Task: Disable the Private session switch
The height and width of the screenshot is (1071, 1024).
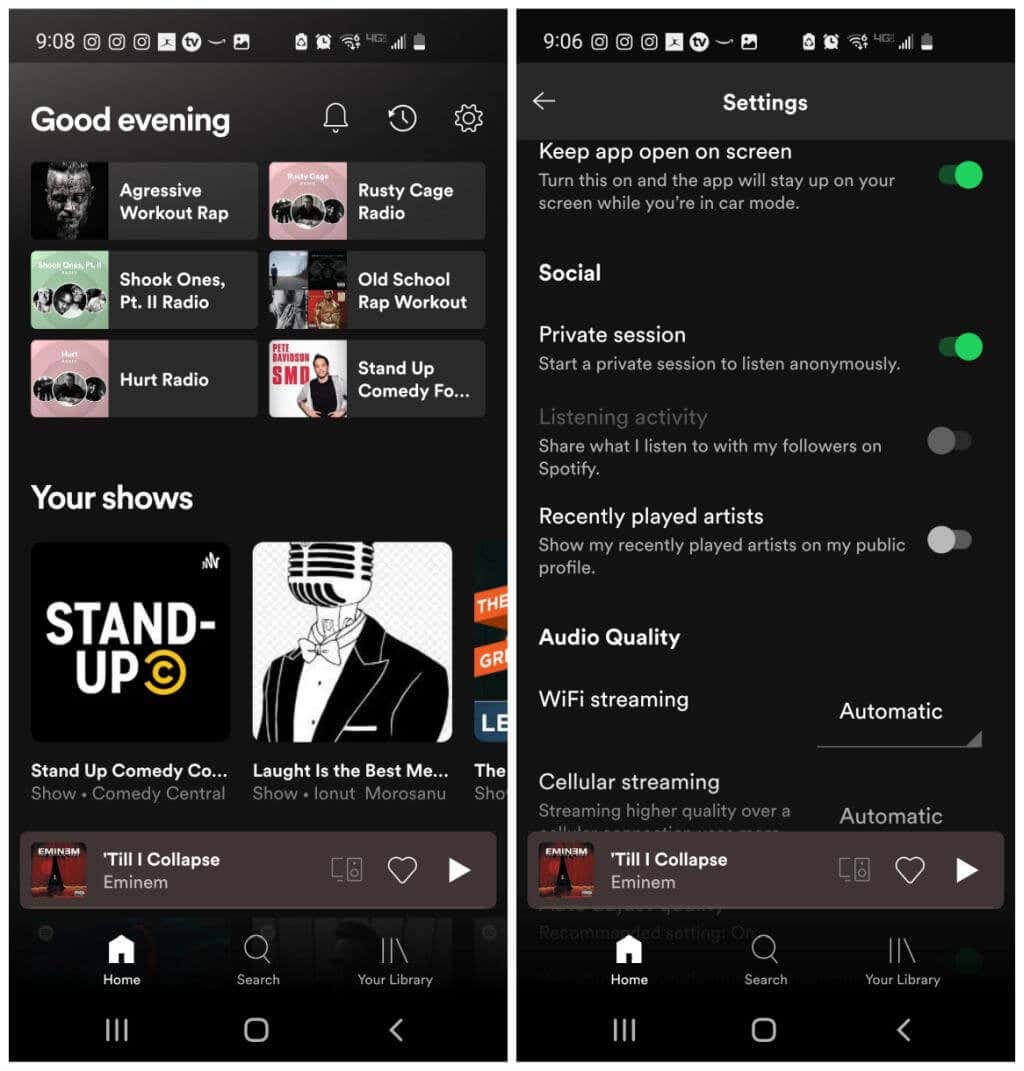Action: (x=960, y=347)
